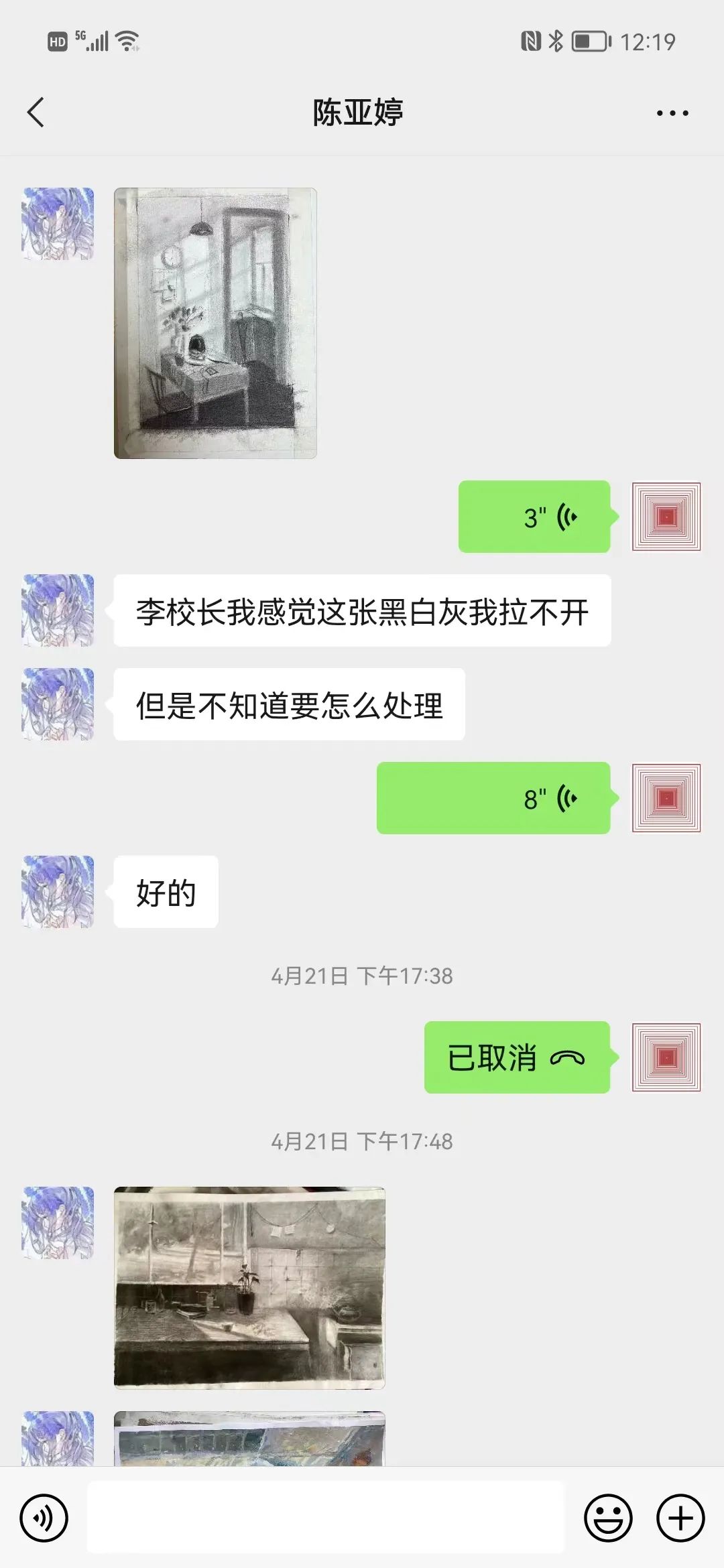
Task: Open the three-dot chat info menu
Action: 672,113
